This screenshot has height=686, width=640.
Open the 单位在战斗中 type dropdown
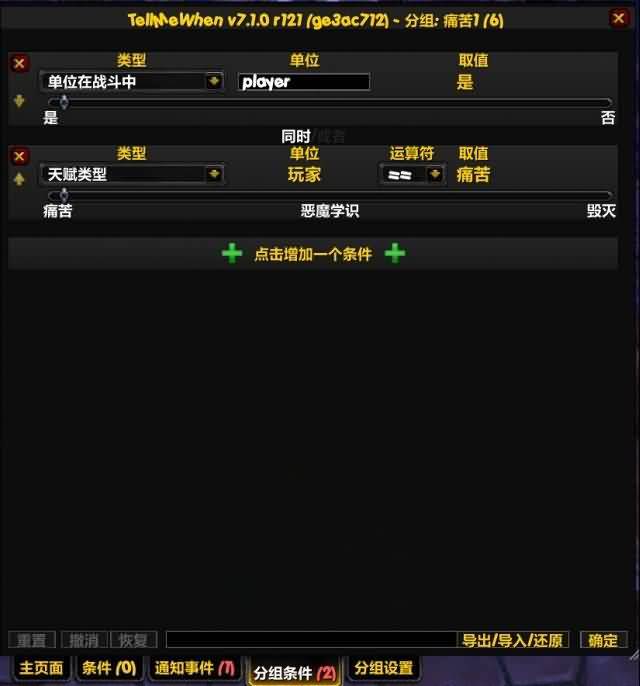tap(214, 82)
